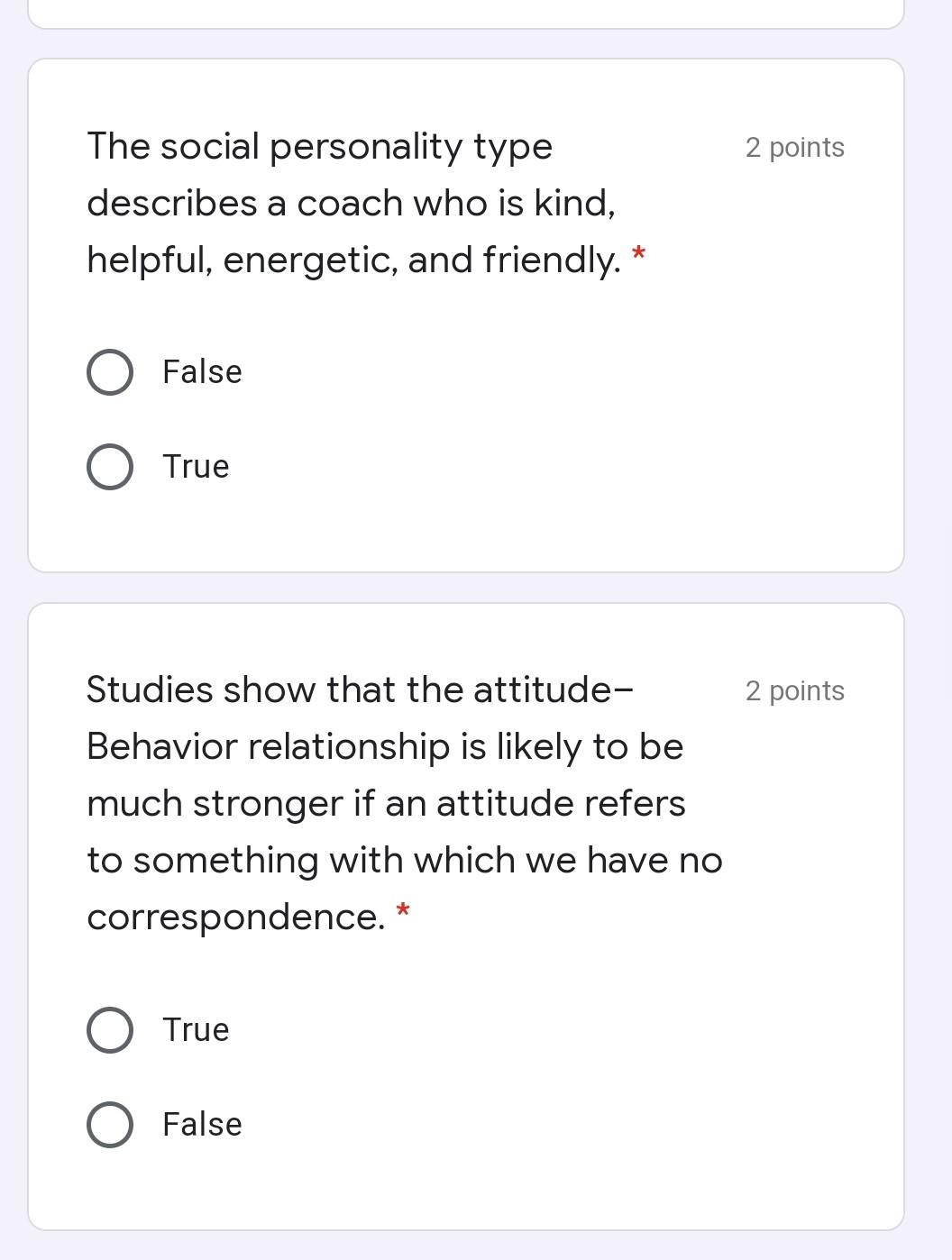
Task: Select True for the social personality question
Action: pos(110,466)
